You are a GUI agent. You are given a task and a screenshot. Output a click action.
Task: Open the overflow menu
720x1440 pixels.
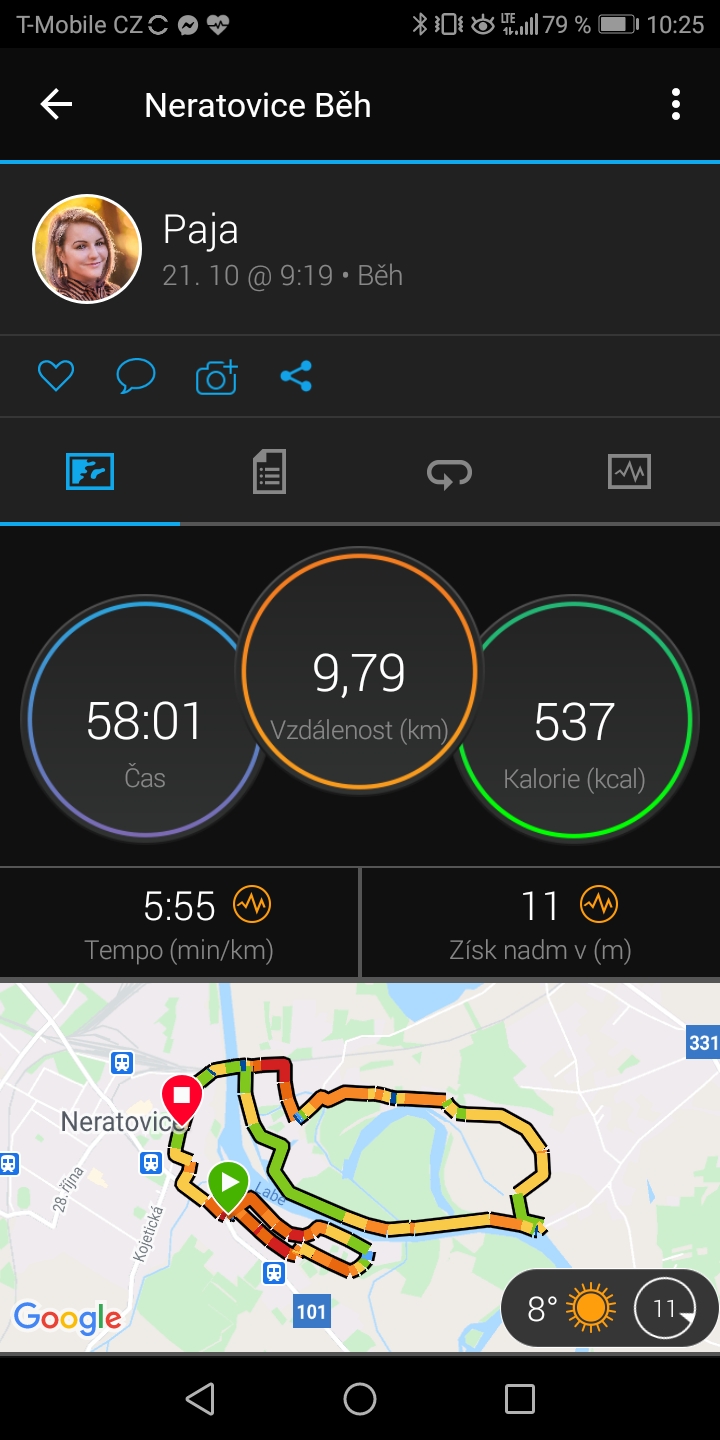[x=676, y=104]
